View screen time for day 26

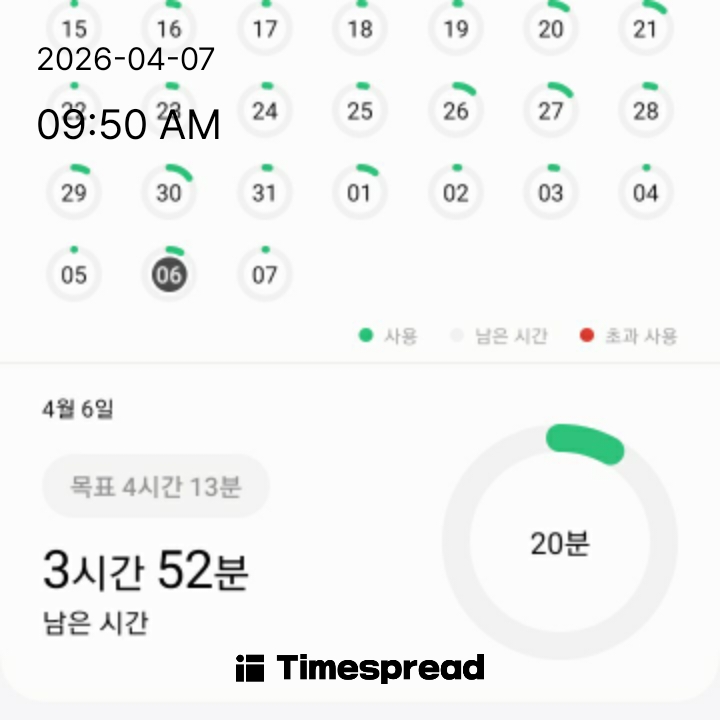click(x=455, y=110)
